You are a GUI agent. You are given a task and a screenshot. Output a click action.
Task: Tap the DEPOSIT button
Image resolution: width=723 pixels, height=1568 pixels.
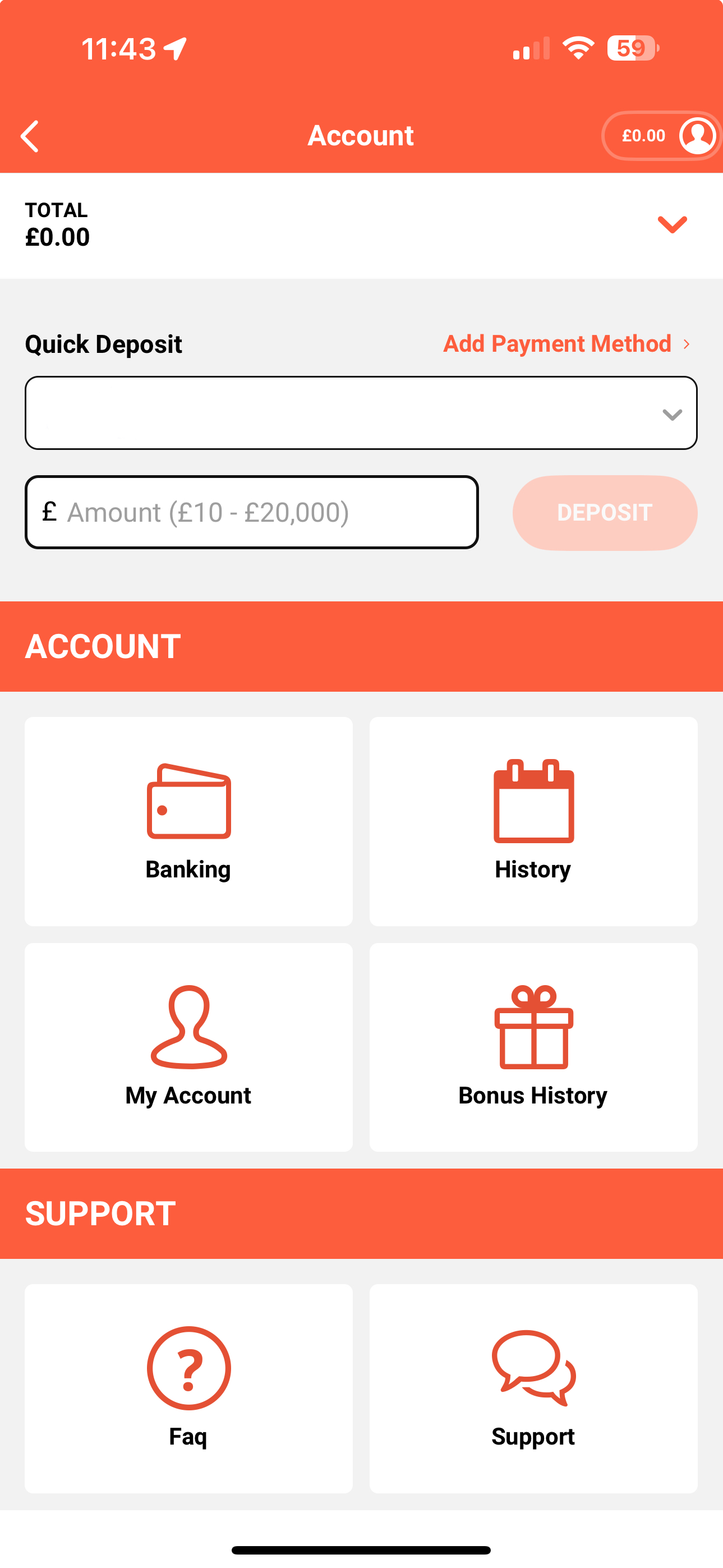click(604, 513)
